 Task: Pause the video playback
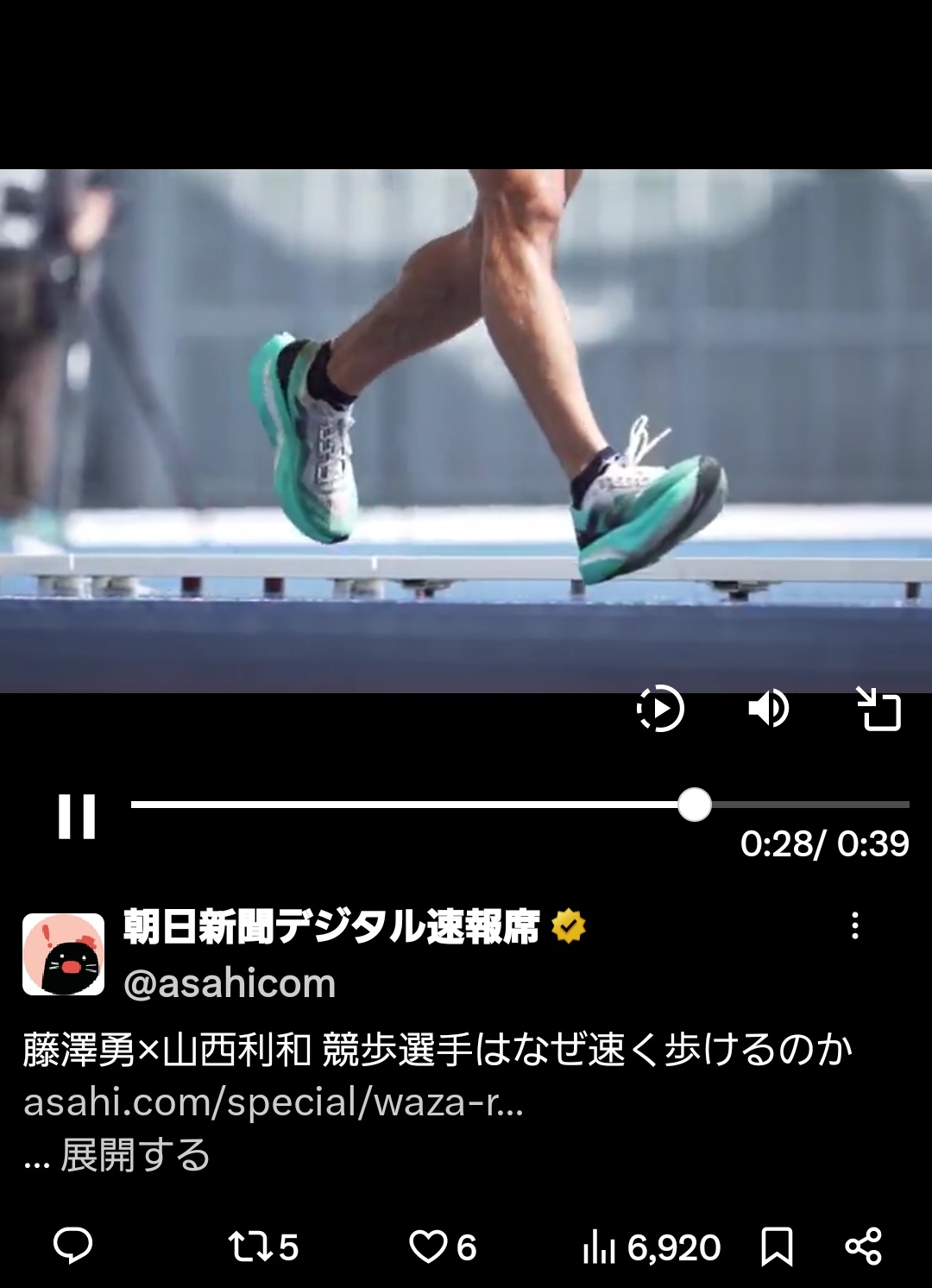[x=76, y=816]
